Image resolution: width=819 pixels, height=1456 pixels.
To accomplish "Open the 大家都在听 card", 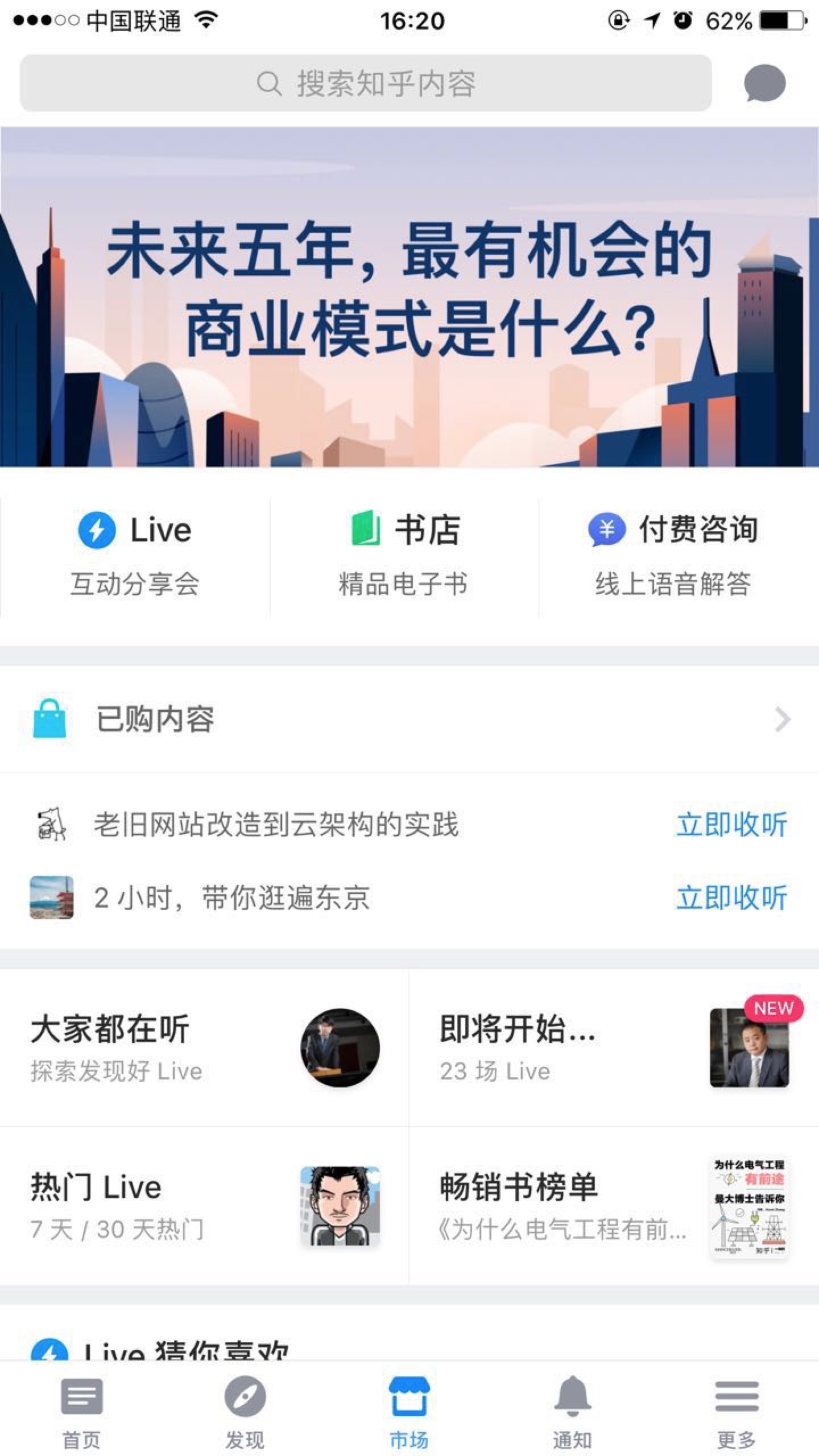I will [204, 1048].
